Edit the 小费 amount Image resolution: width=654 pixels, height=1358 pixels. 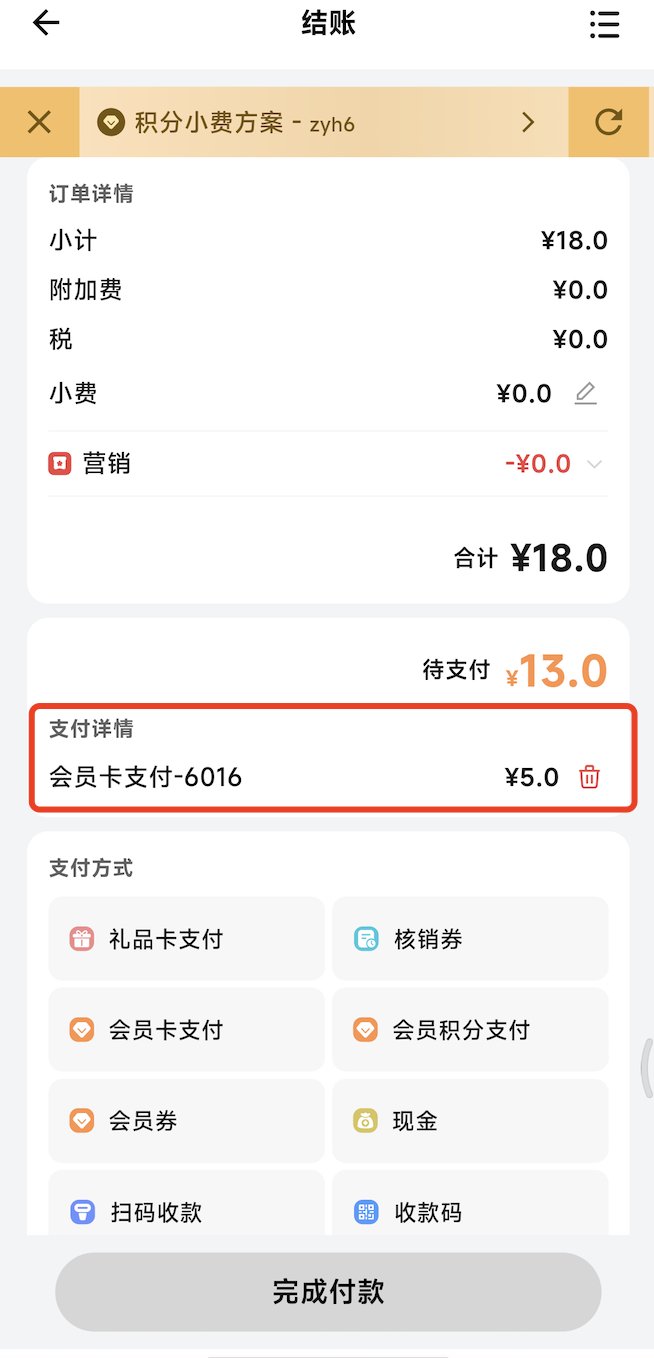[585, 393]
